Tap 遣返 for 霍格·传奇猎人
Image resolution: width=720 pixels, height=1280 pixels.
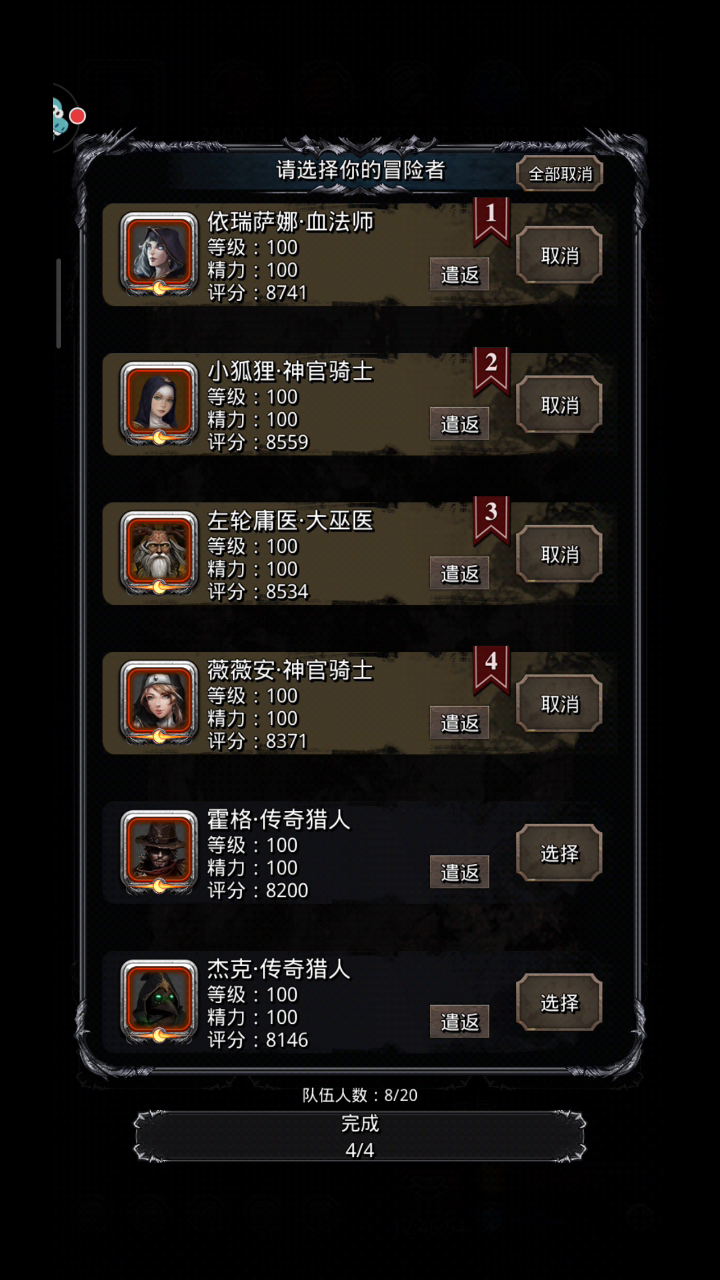pos(460,872)
